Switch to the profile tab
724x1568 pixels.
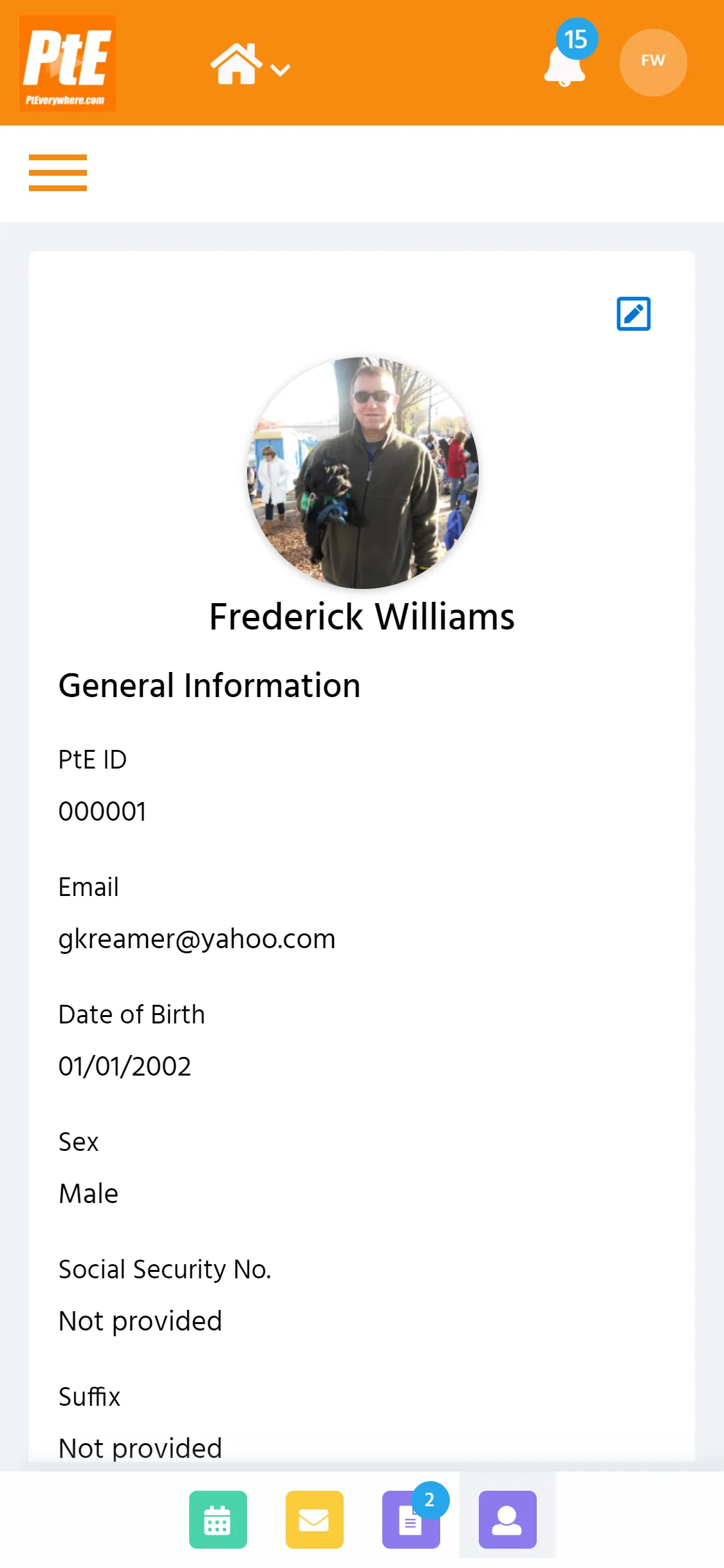click(x=508, y=1519)
